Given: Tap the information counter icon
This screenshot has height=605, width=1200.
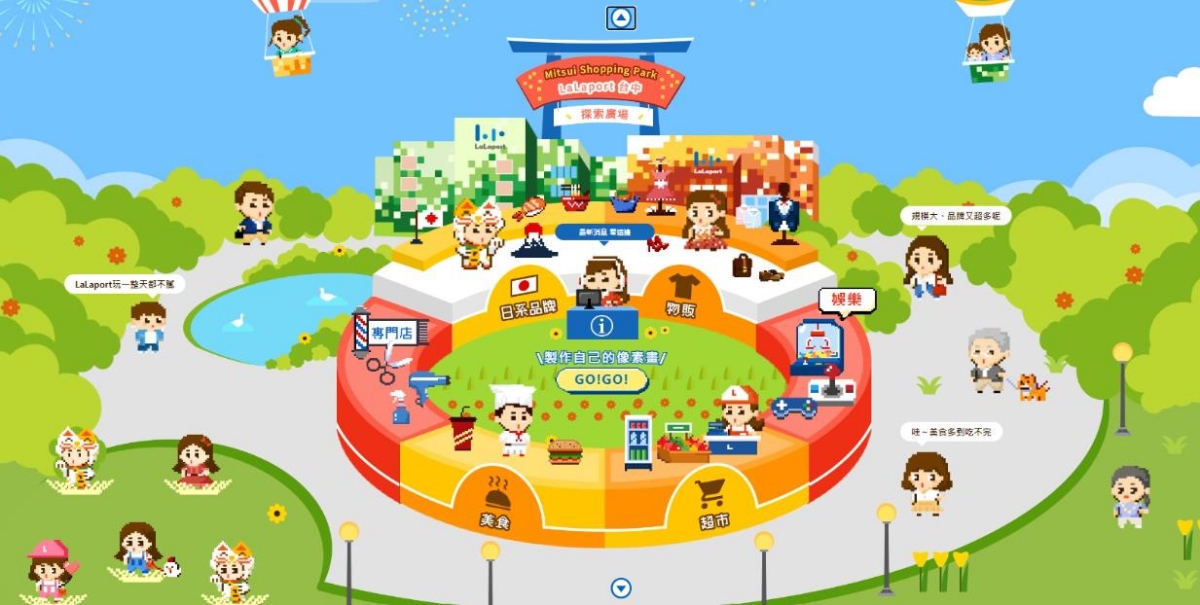Looking at the screenshot, I should coord(601,325).
